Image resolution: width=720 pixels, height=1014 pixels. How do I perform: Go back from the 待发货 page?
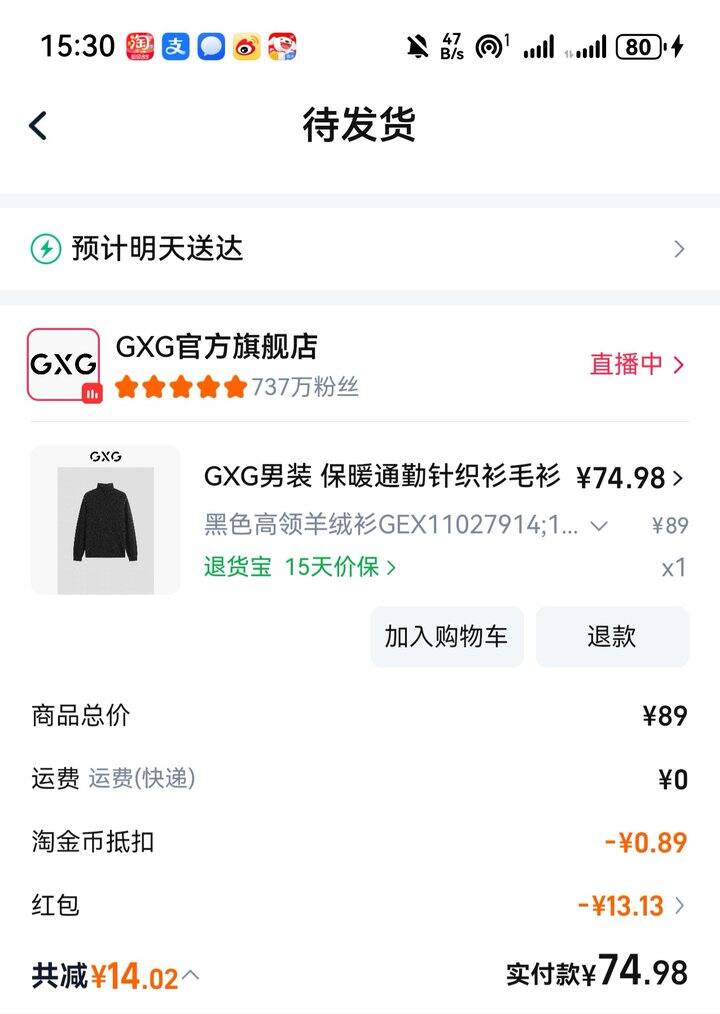(38, 126)
